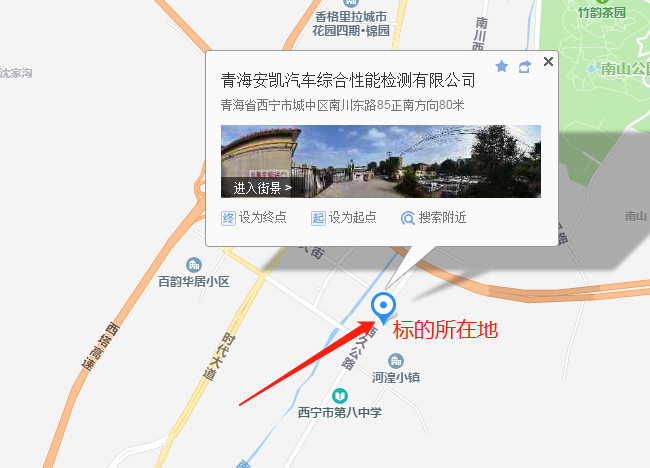650x468 pixels.
Task: Close the location info popup
Action: [x=548, y=62]
